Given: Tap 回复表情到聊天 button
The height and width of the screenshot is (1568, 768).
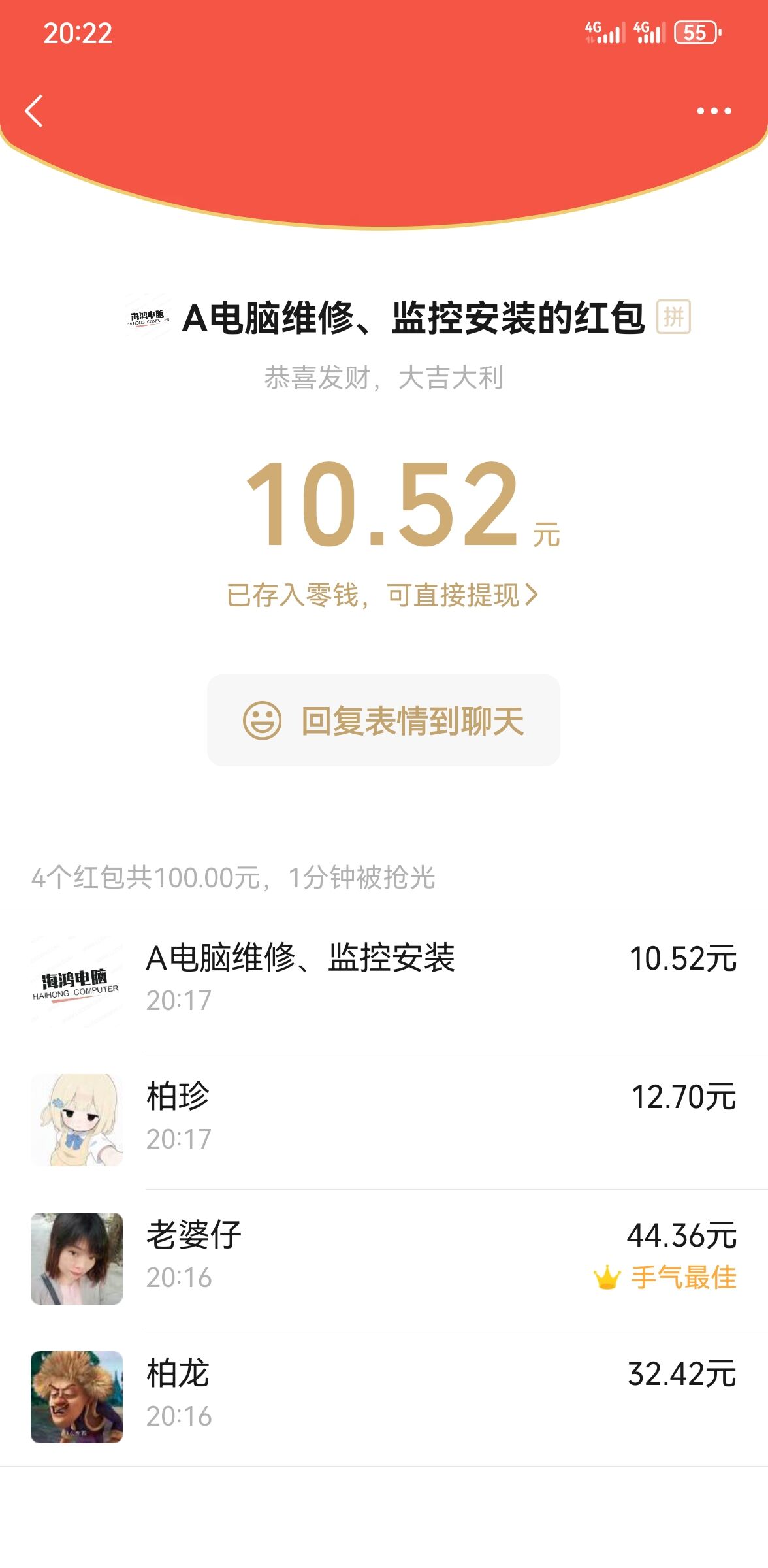Looking at the screenshot, I should pos(383,720).
